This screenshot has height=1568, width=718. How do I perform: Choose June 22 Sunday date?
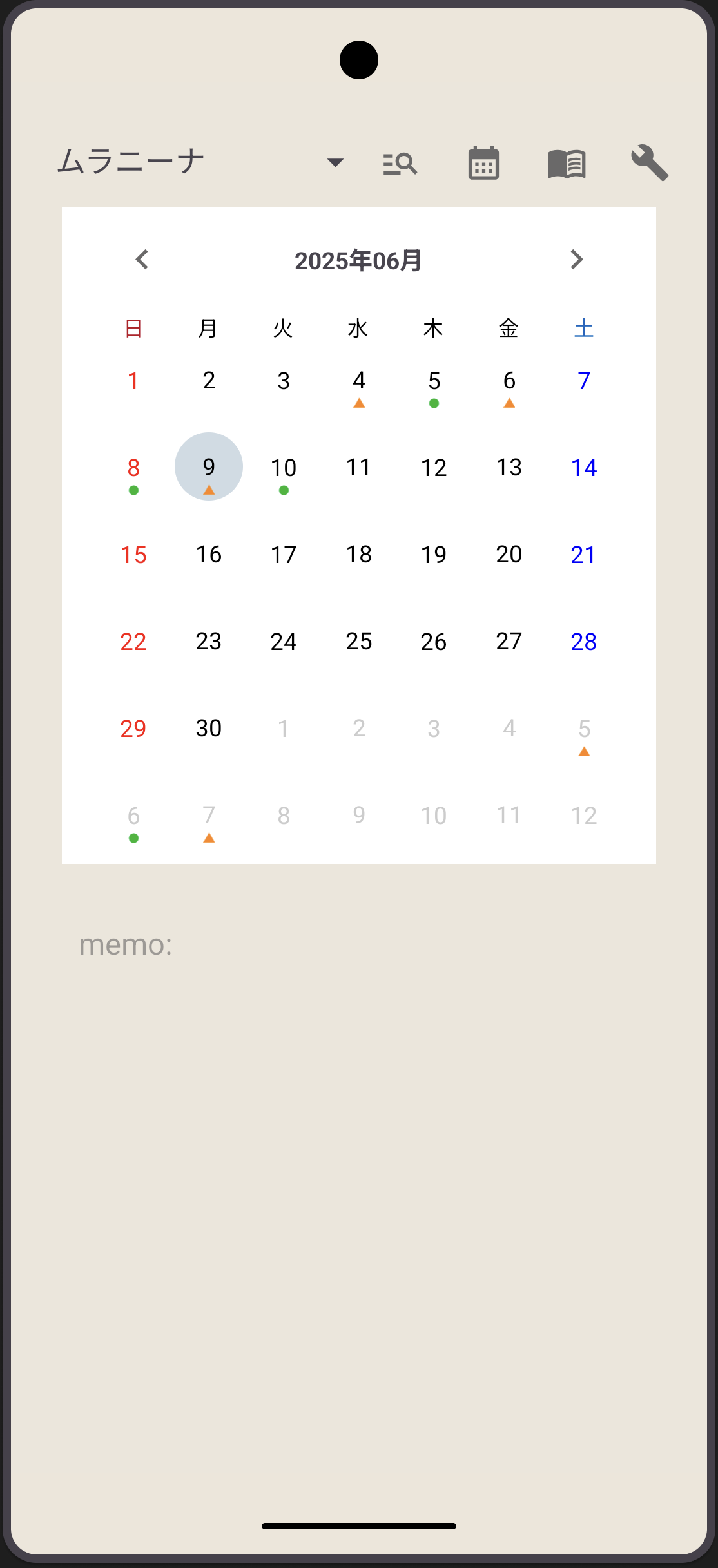click(x=133, y=642)
